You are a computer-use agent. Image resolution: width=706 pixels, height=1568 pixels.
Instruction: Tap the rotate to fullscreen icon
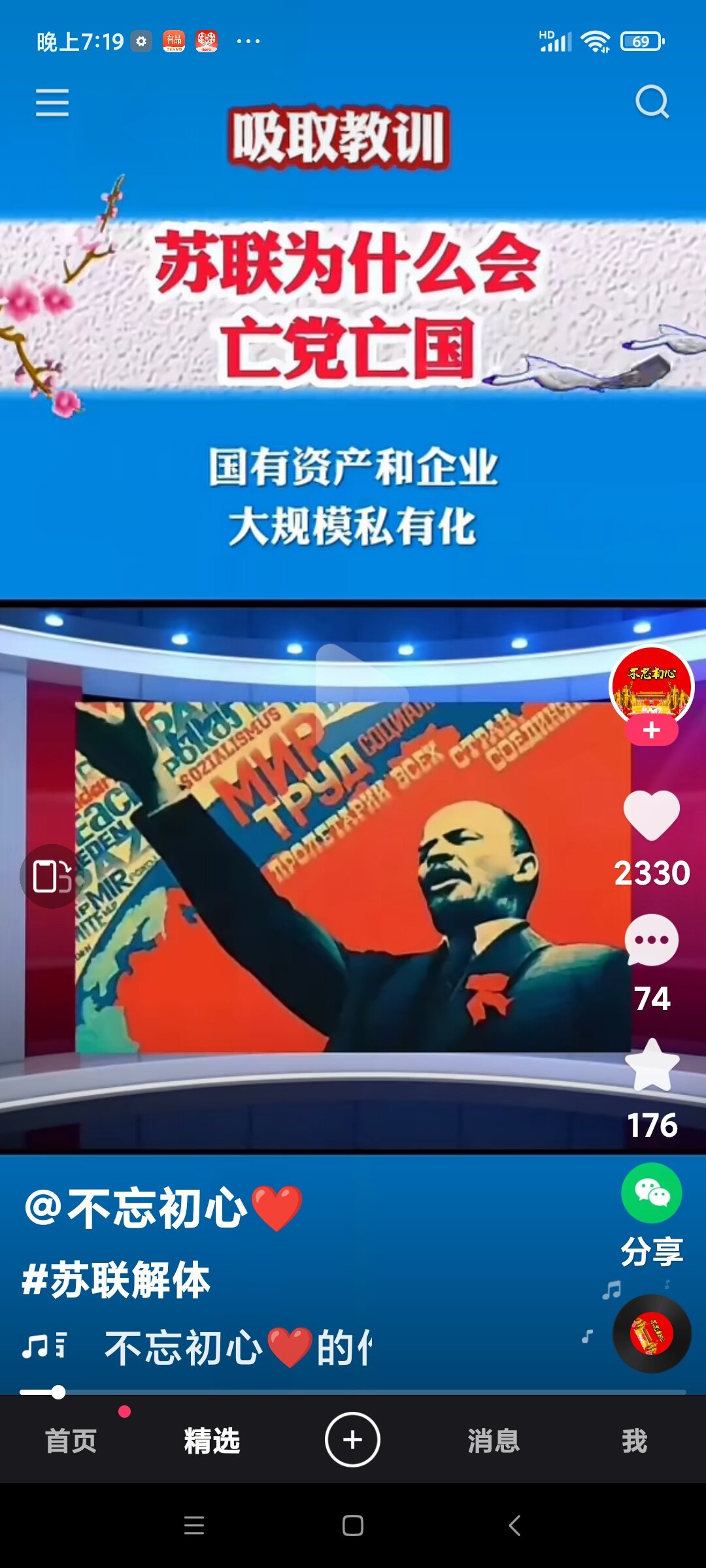point(52,876)
